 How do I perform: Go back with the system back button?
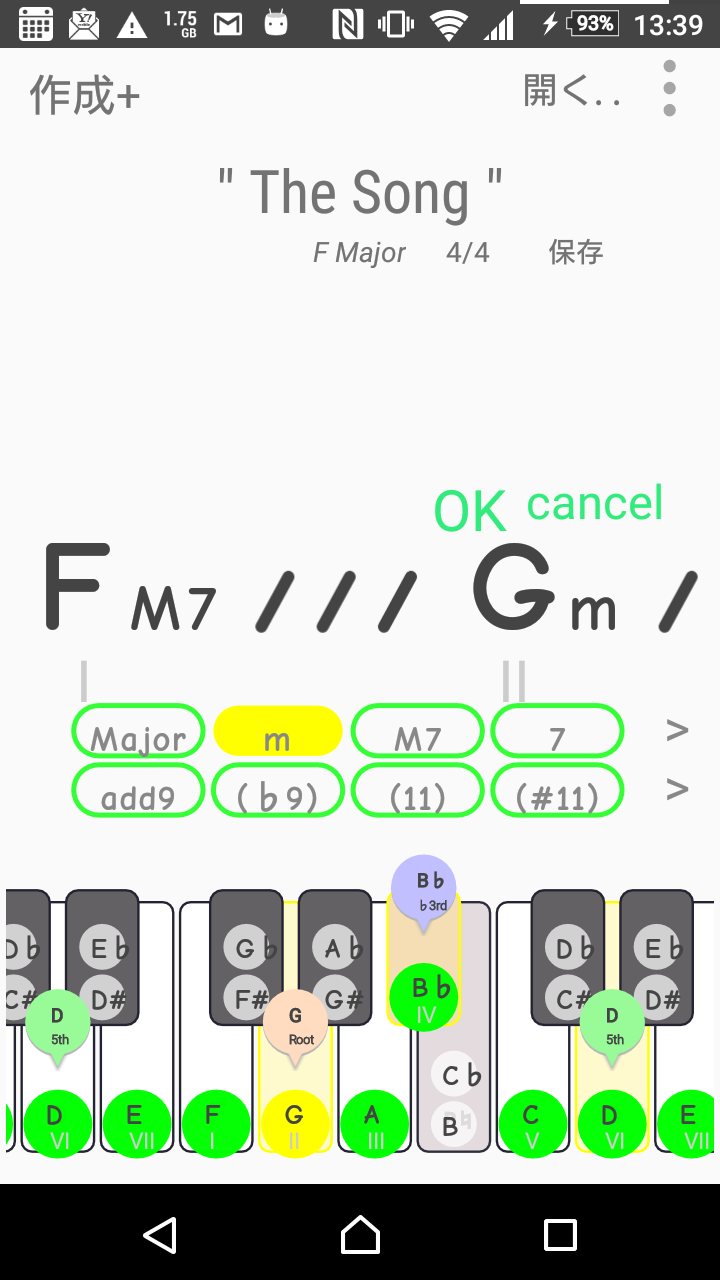pos(160,1235)
